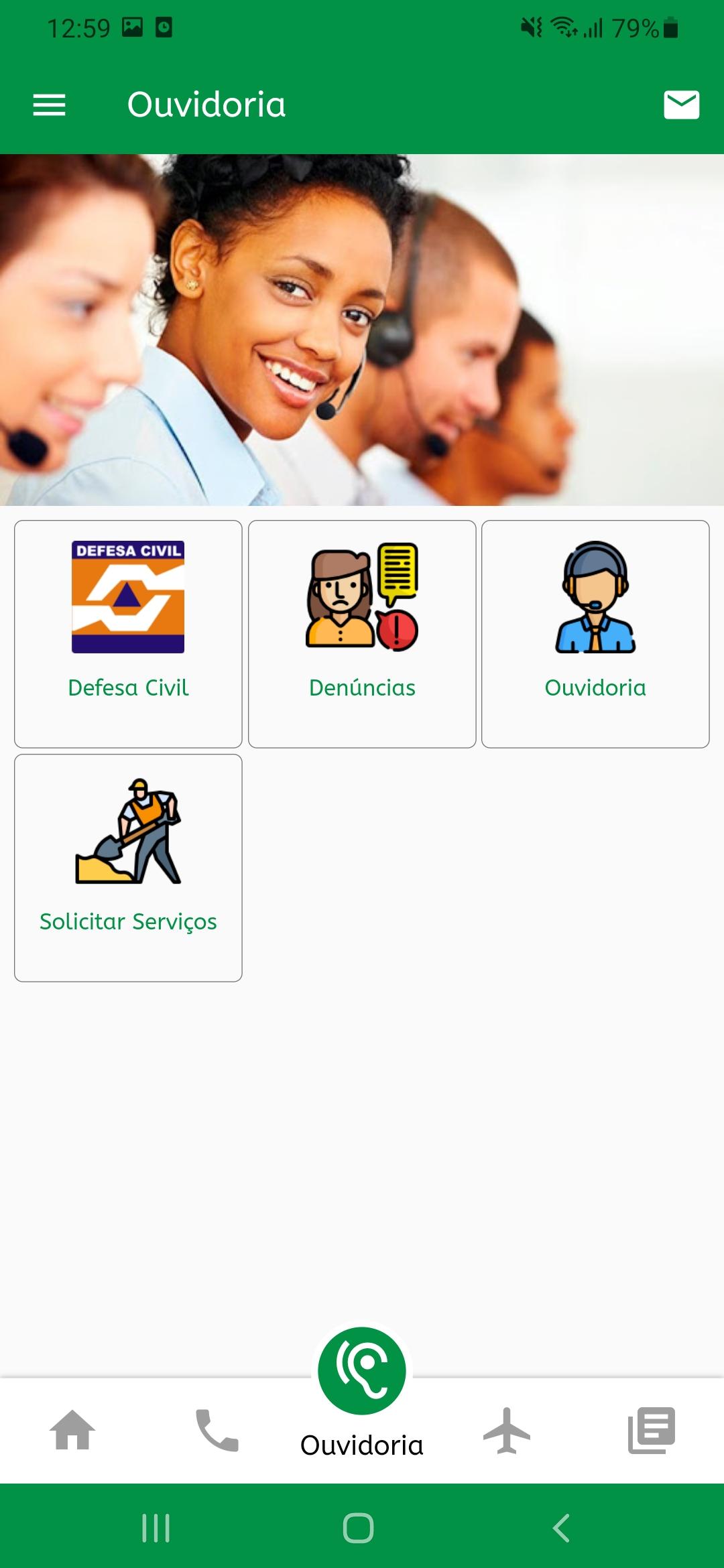This screenshot has width=724, height=1568.
Task: Switch to the phone tab
Action: (217, 1430)
